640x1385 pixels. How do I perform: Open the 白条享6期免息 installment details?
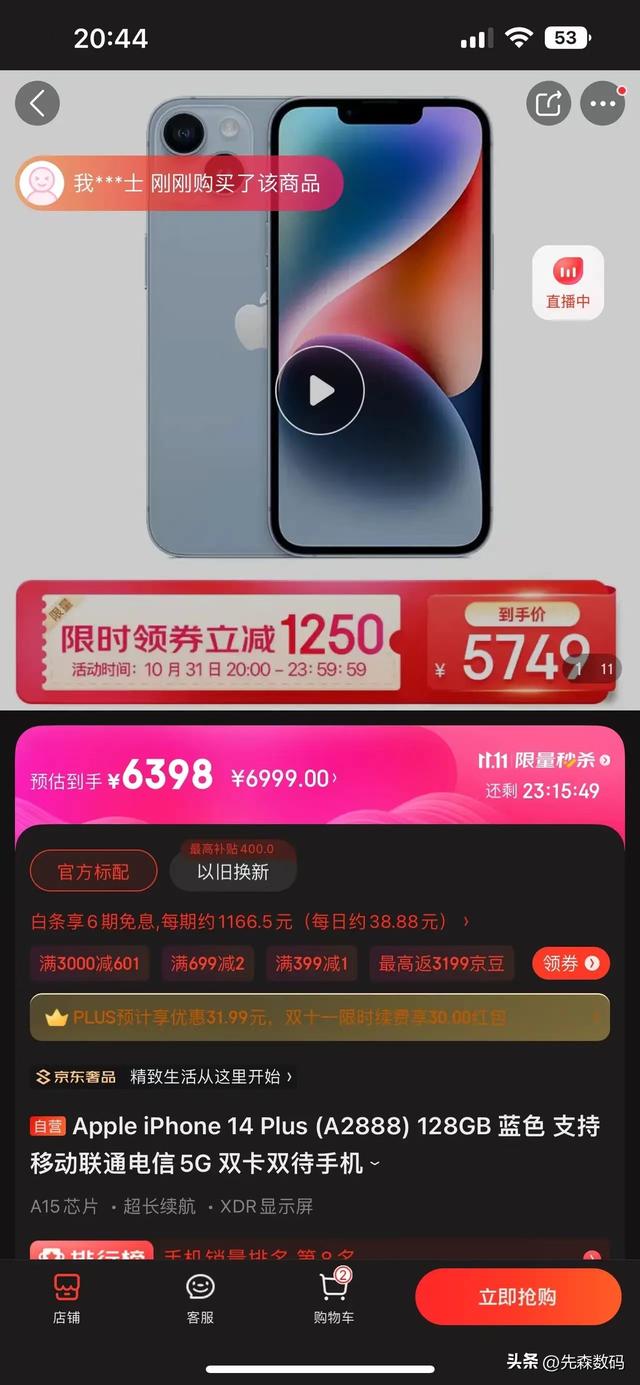[x=250, y=920]
